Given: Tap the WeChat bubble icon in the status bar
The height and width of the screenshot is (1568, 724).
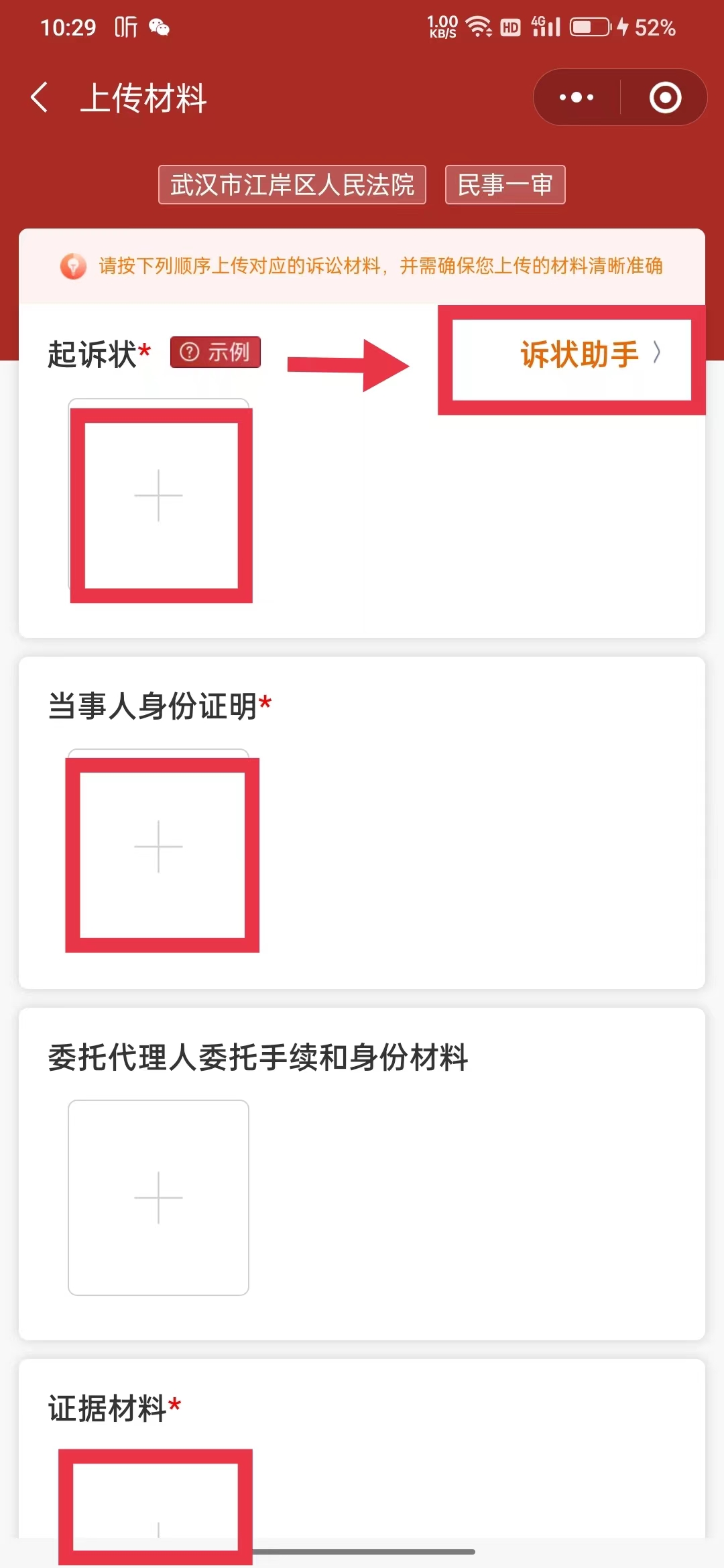Looking at the screenshot, I should click(x=158, y=27).
